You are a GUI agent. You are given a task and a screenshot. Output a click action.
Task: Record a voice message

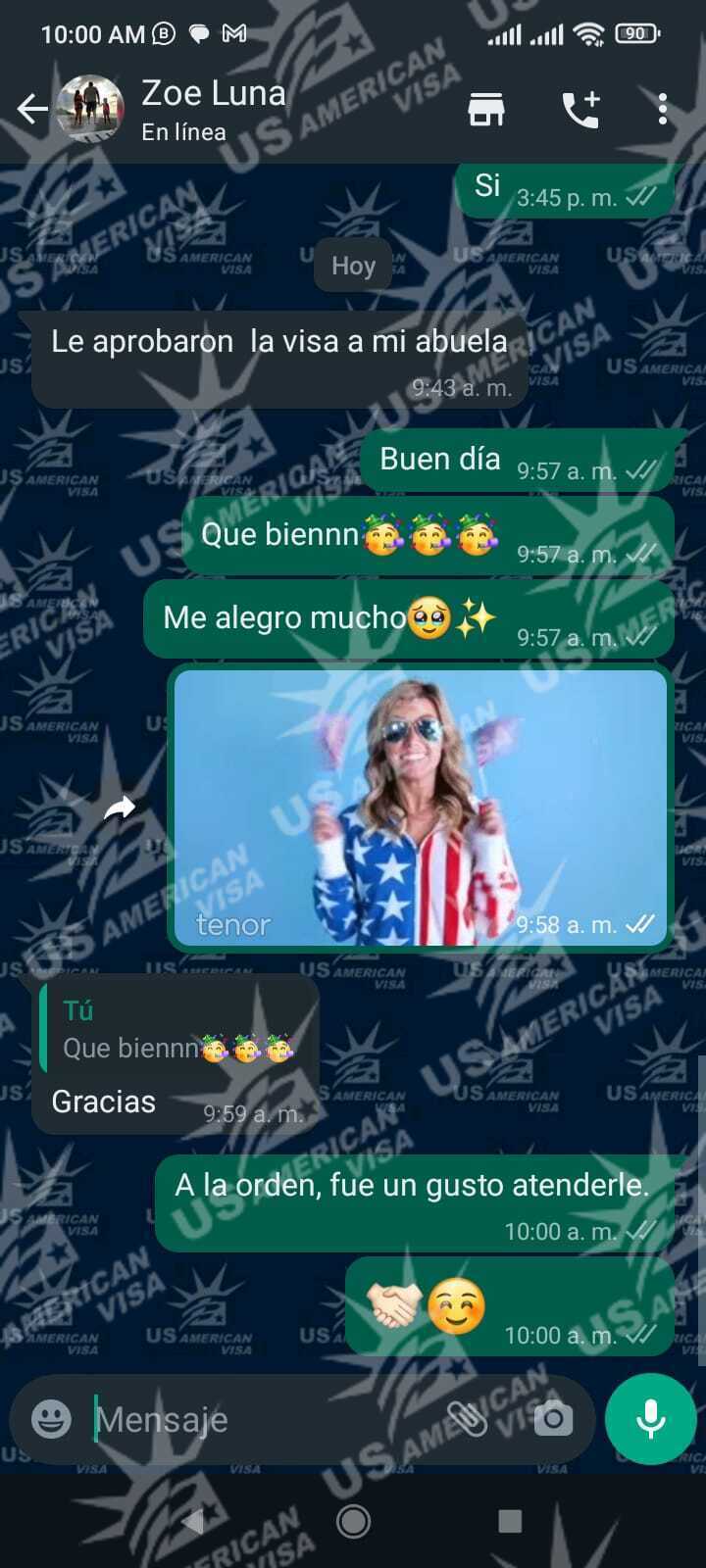coord(651,1419)
